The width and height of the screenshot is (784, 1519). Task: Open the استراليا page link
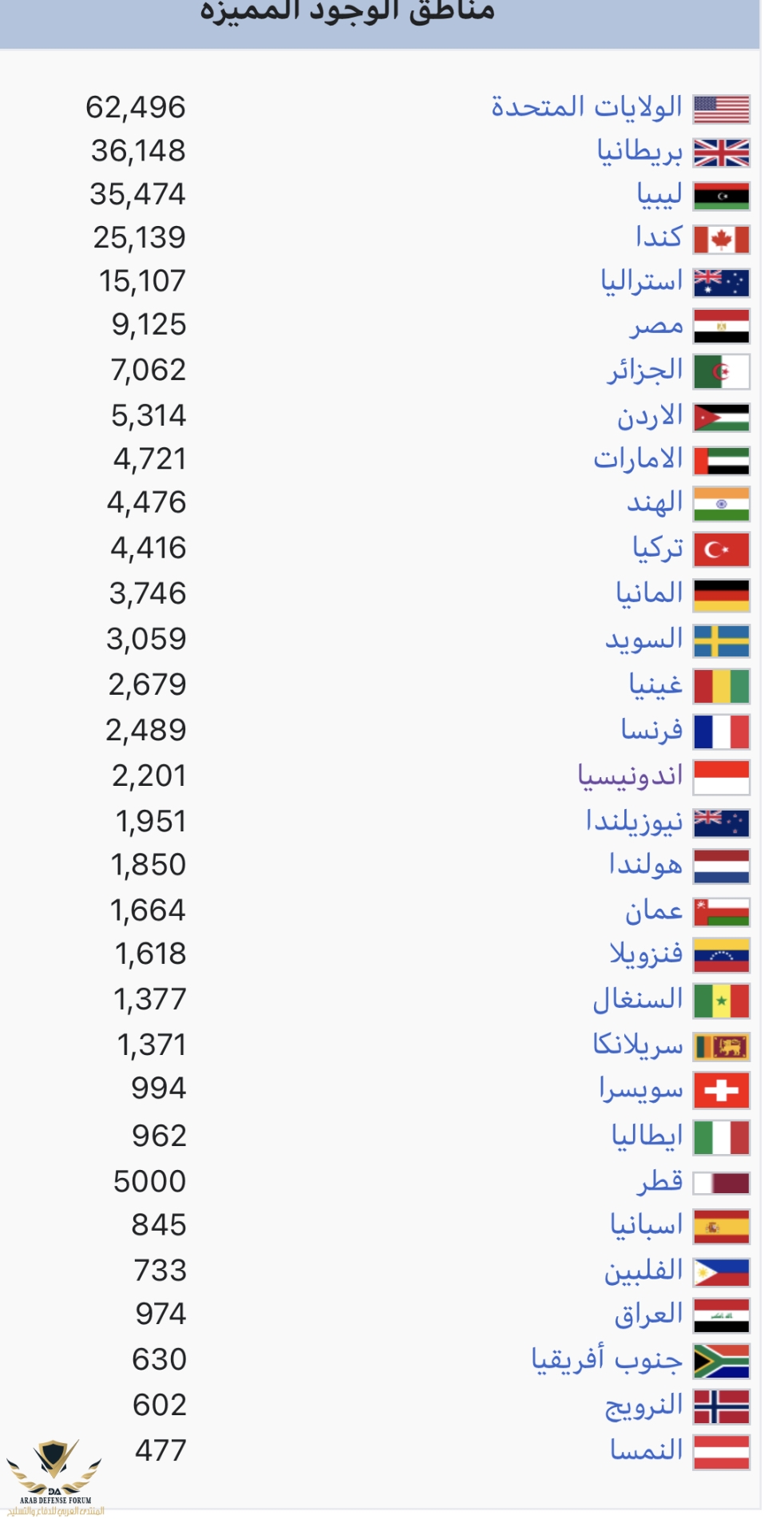point(641,281)
